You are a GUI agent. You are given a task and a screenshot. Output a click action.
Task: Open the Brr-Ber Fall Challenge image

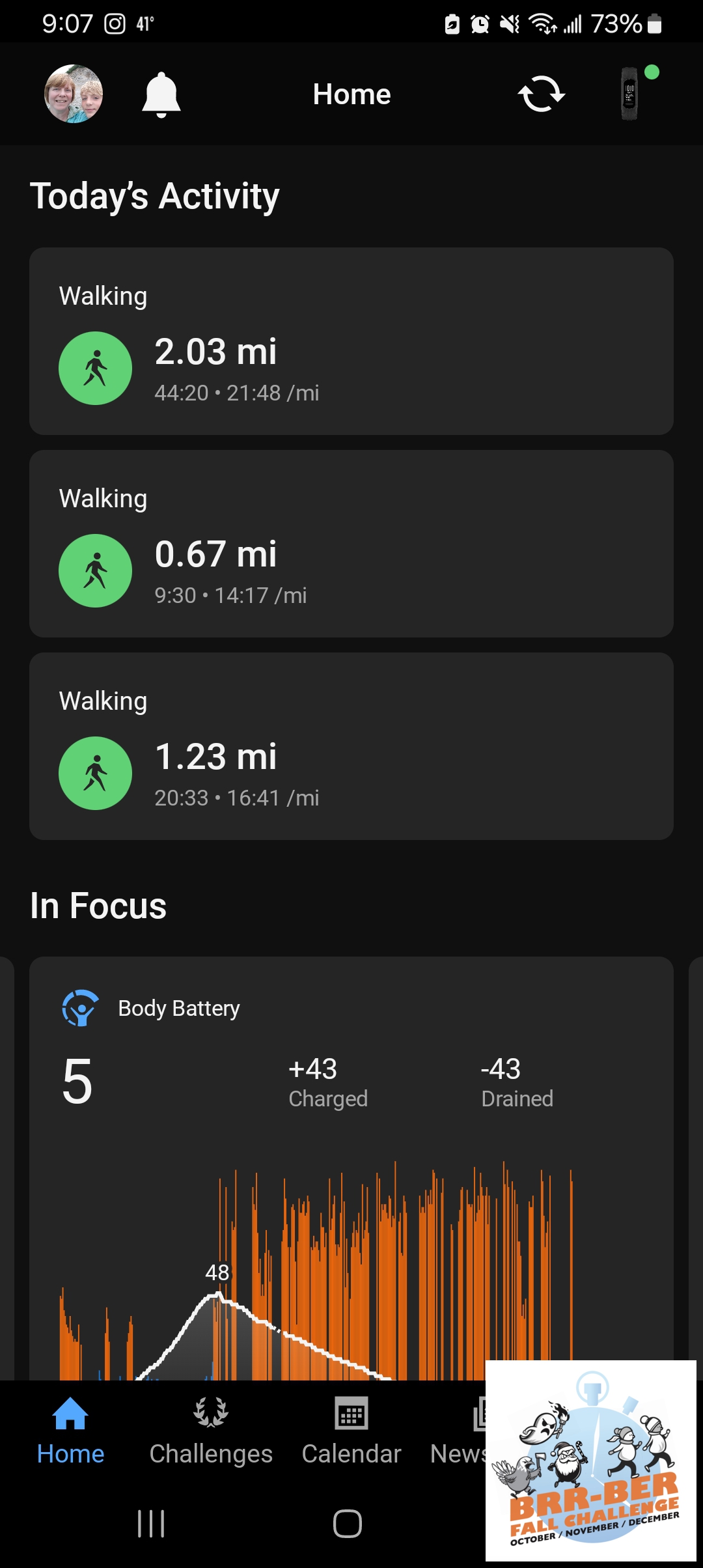[x=591, y=1461]
